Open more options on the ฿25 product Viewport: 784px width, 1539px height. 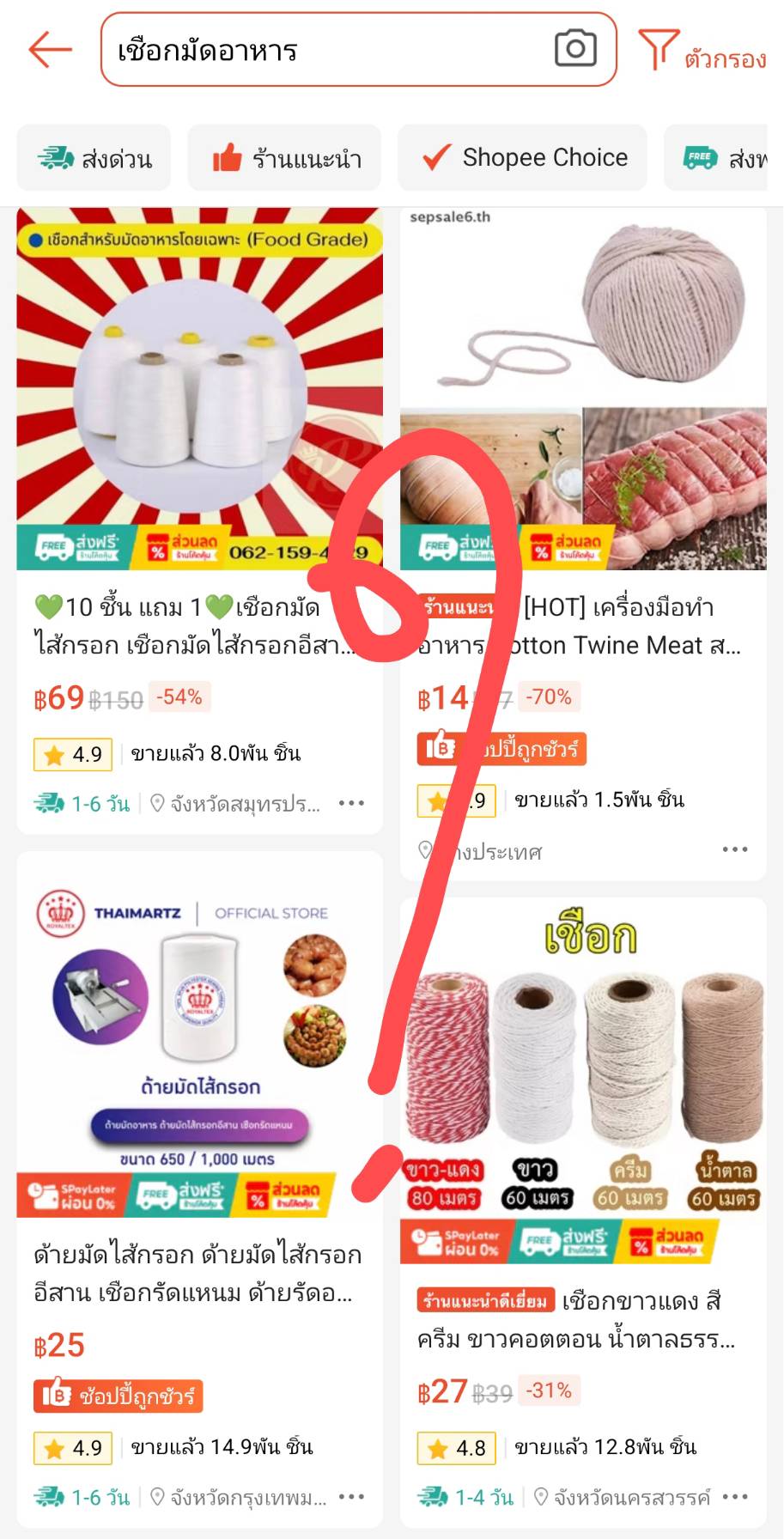pyautogui.click(x=351, y=1497)
